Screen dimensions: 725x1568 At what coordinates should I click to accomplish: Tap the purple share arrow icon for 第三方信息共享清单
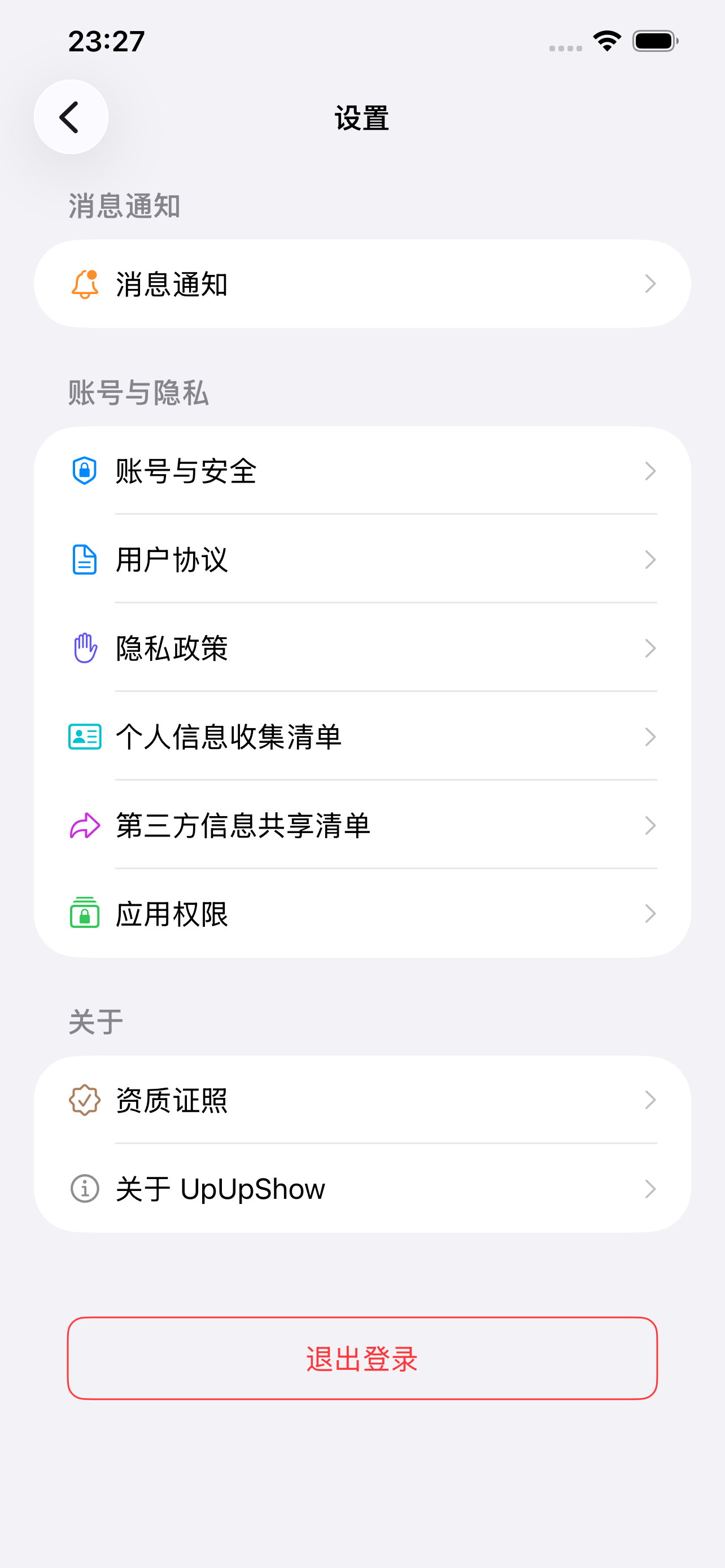(85, 825)
